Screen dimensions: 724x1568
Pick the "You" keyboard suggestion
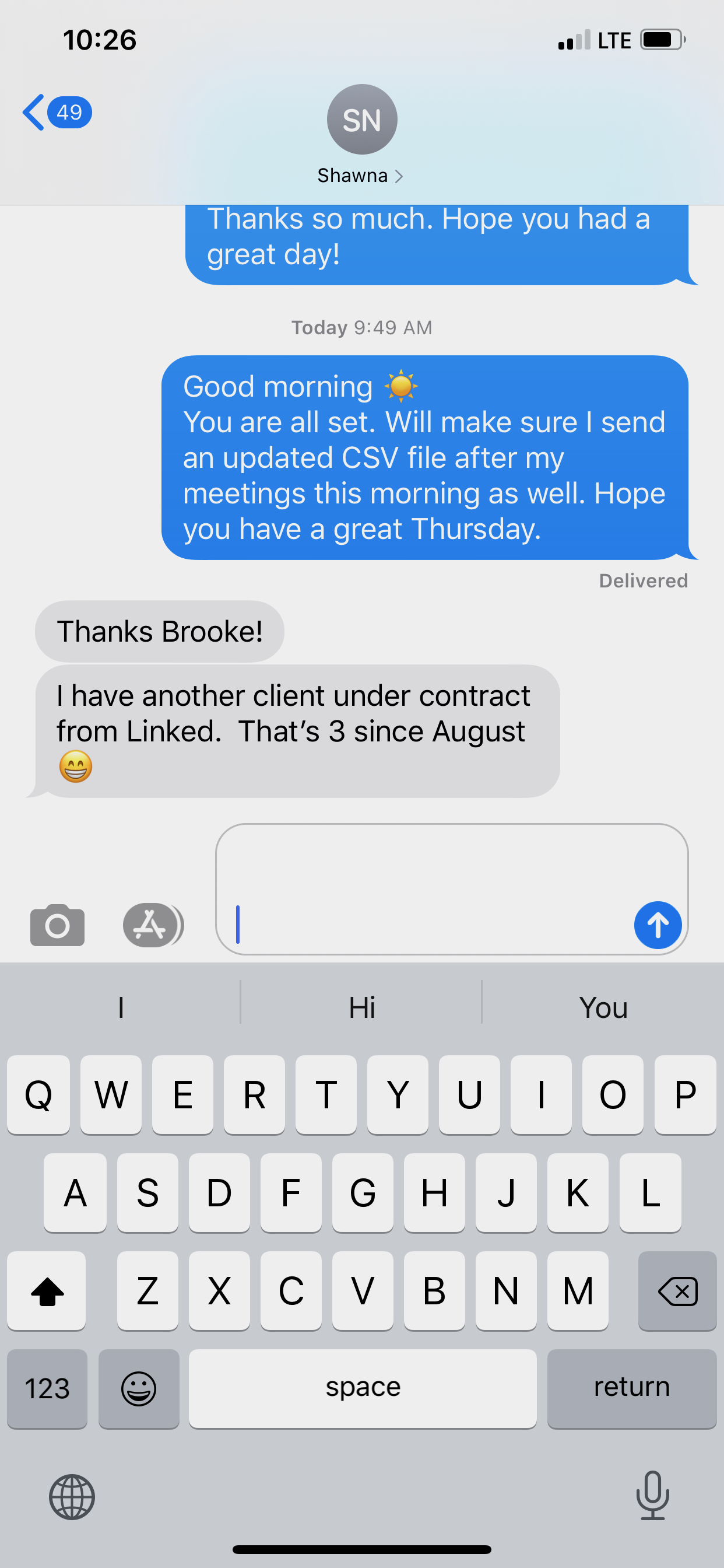coord(602,1007)
